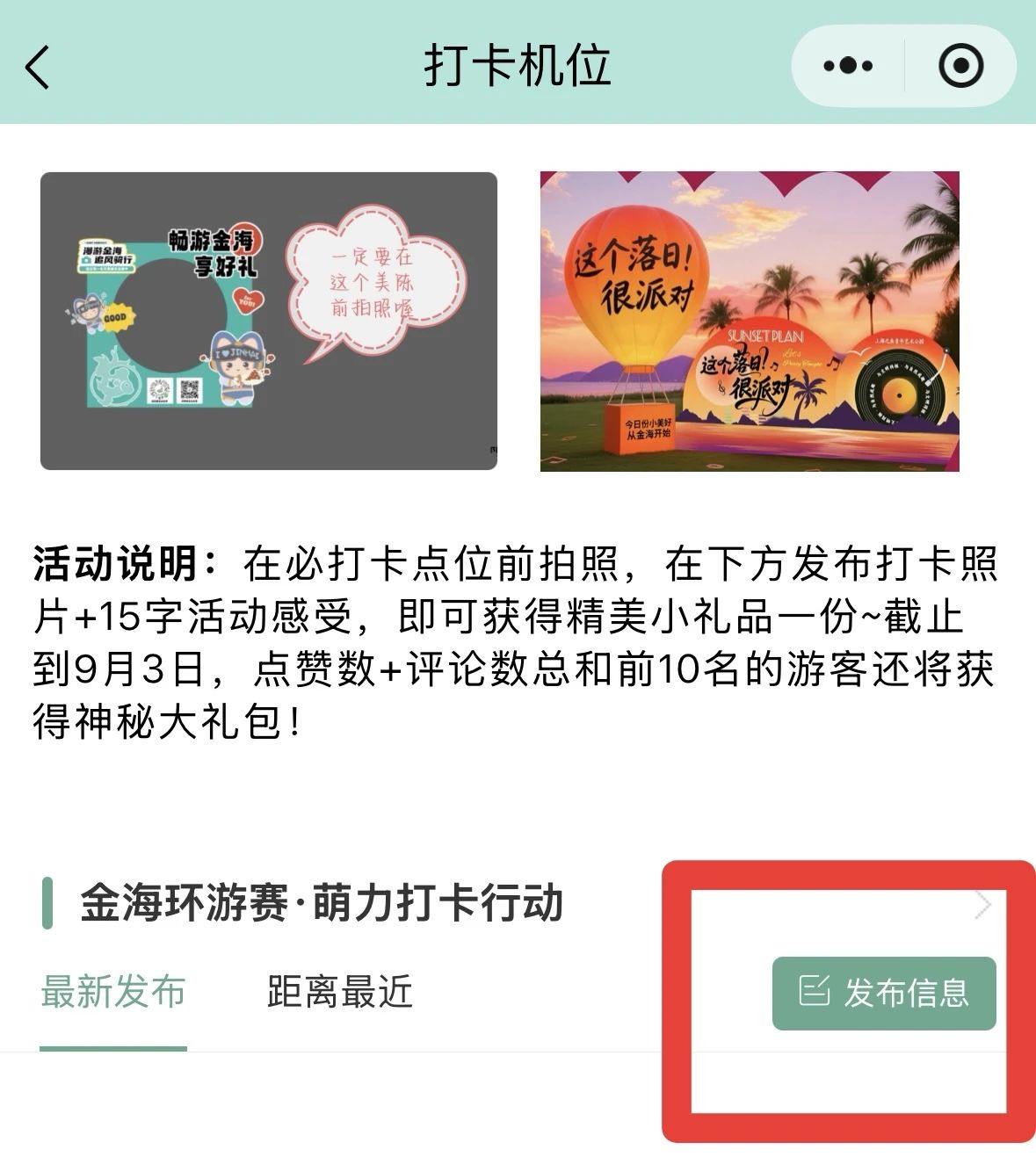Screen dimensions: 1036x1157
Task: Switch to the 距离最近 tab
Action: tap(340, 993)
